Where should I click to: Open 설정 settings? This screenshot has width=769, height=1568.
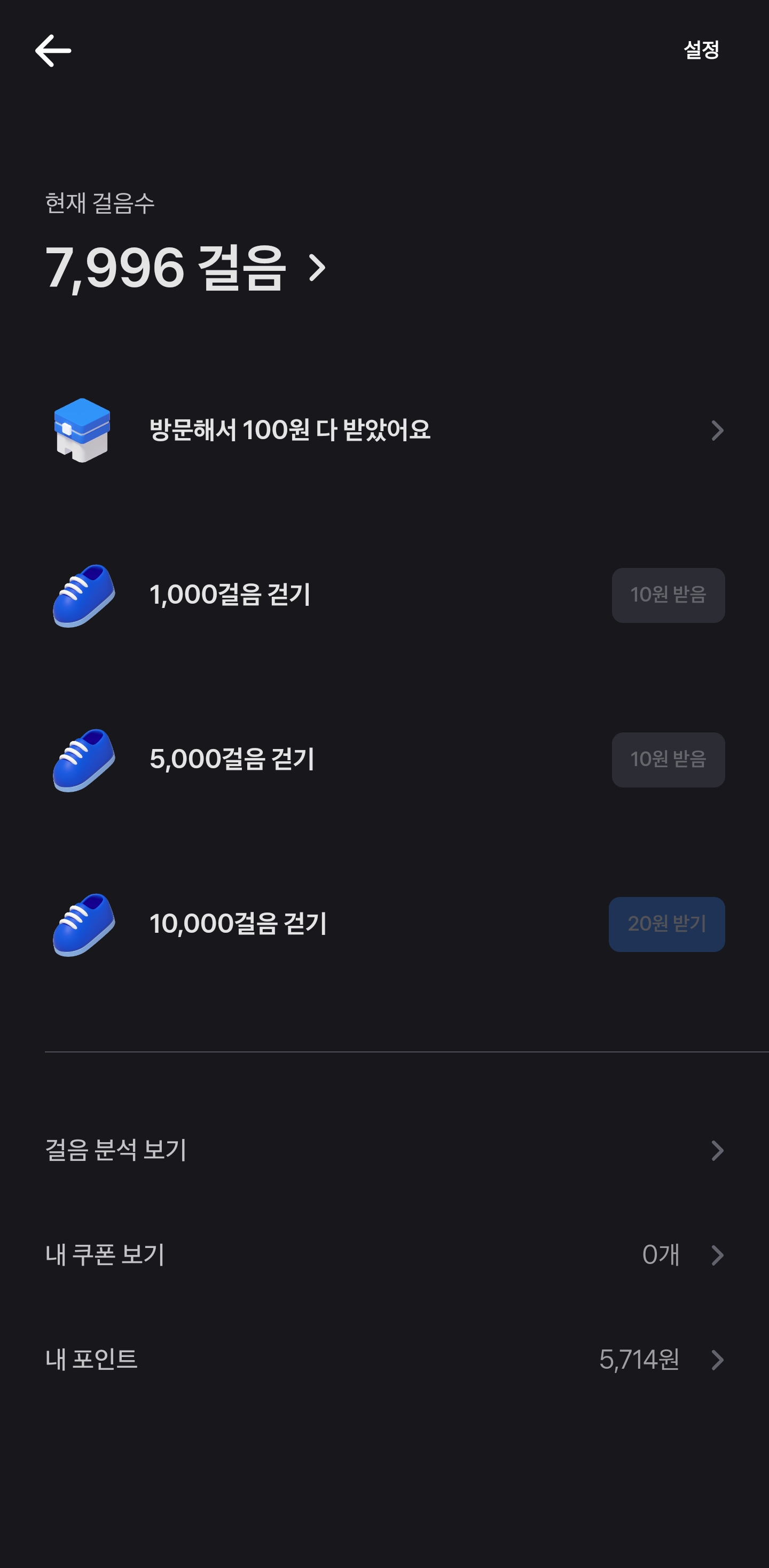pyautogui.click(x=702, y=50)
